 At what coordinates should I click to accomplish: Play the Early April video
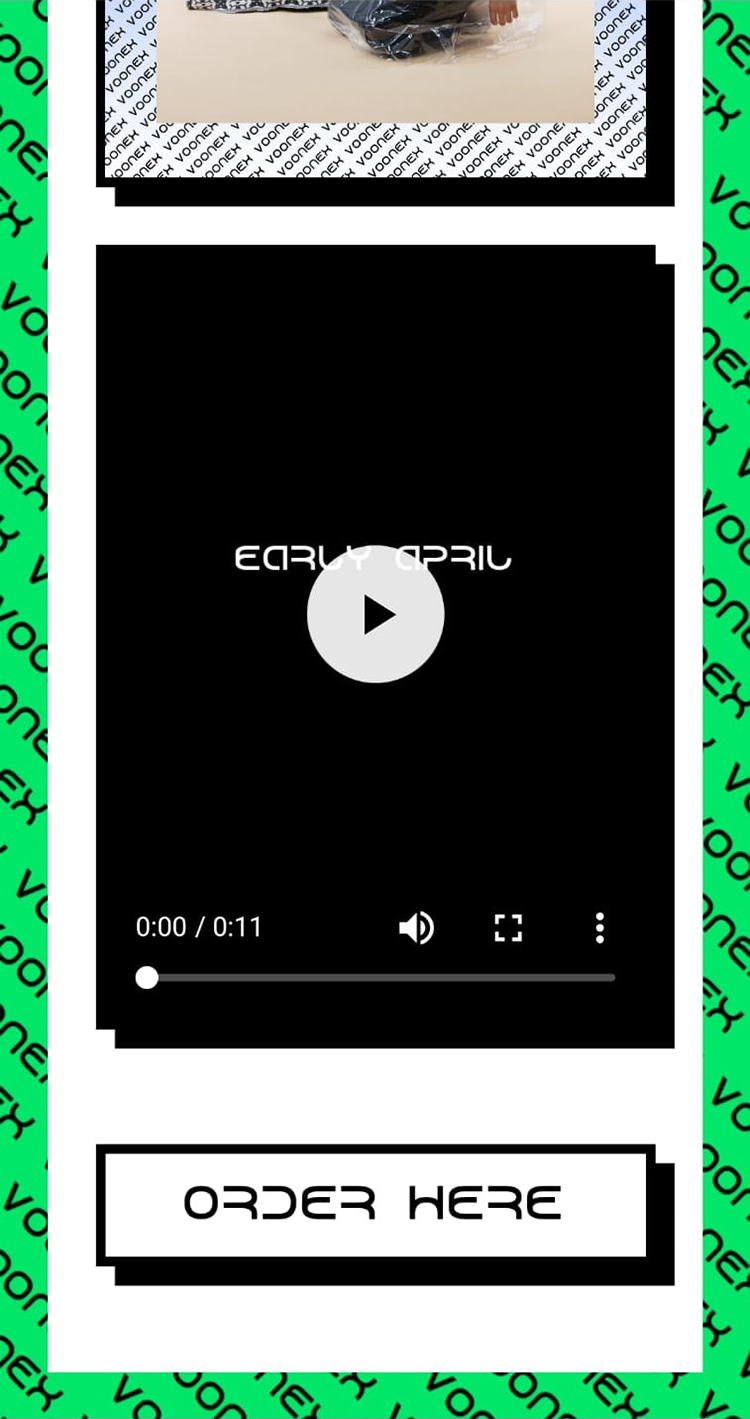pos(375,614)
